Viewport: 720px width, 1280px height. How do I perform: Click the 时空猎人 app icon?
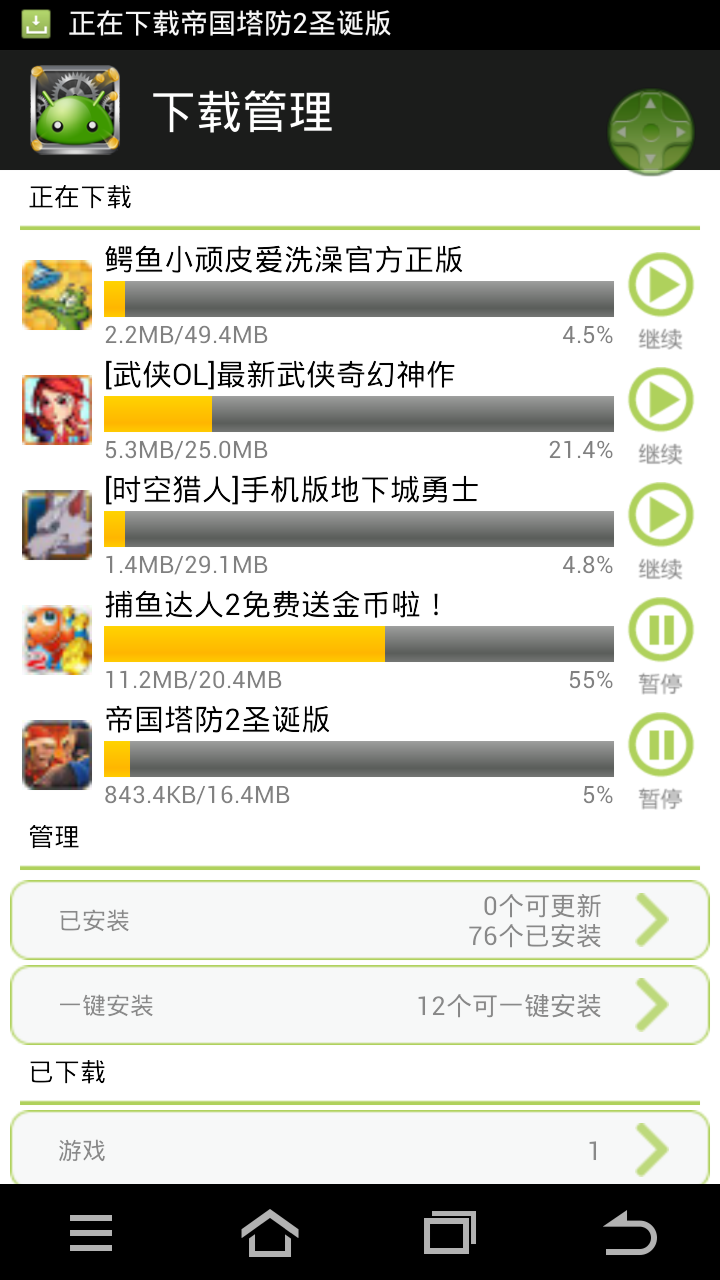(56, 525)
